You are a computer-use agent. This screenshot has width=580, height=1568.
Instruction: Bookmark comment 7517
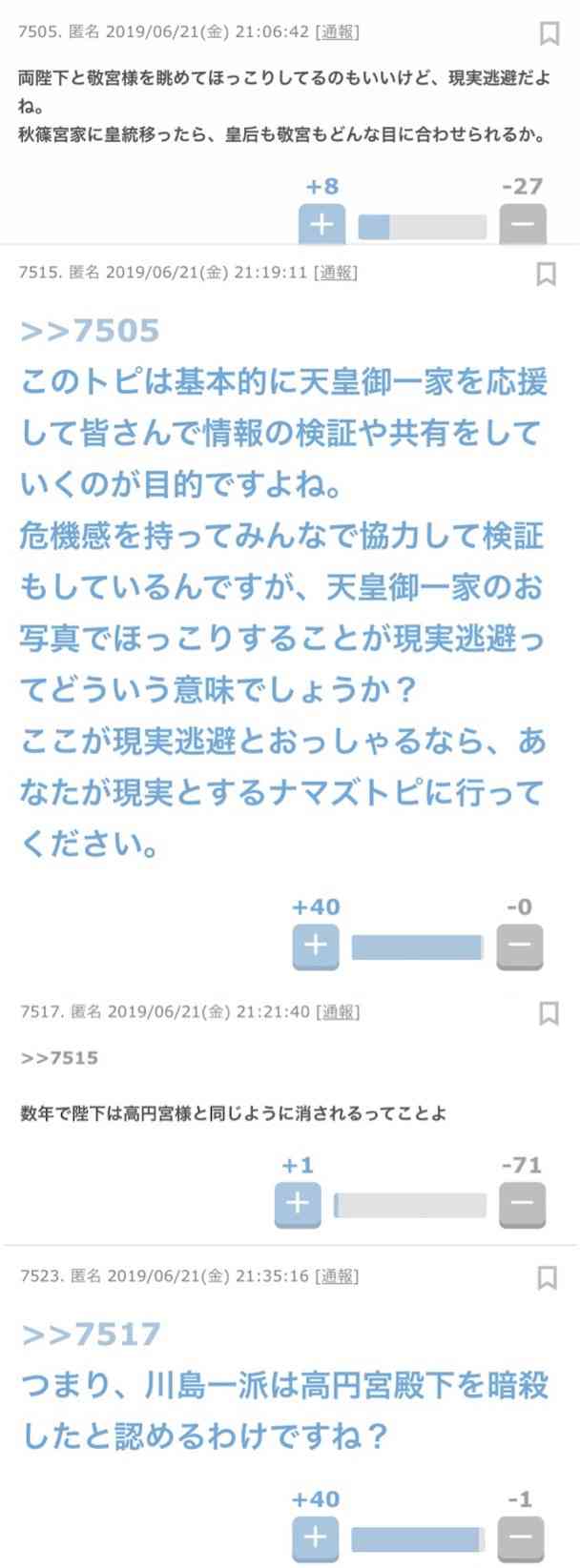(x=549, y=1013)
